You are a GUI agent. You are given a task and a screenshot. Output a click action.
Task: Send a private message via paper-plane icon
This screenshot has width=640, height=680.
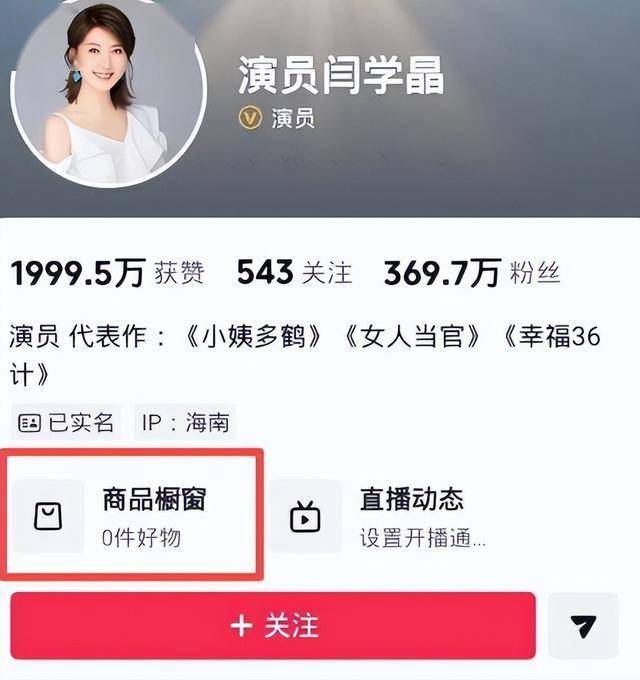click(x=584, y=626)
